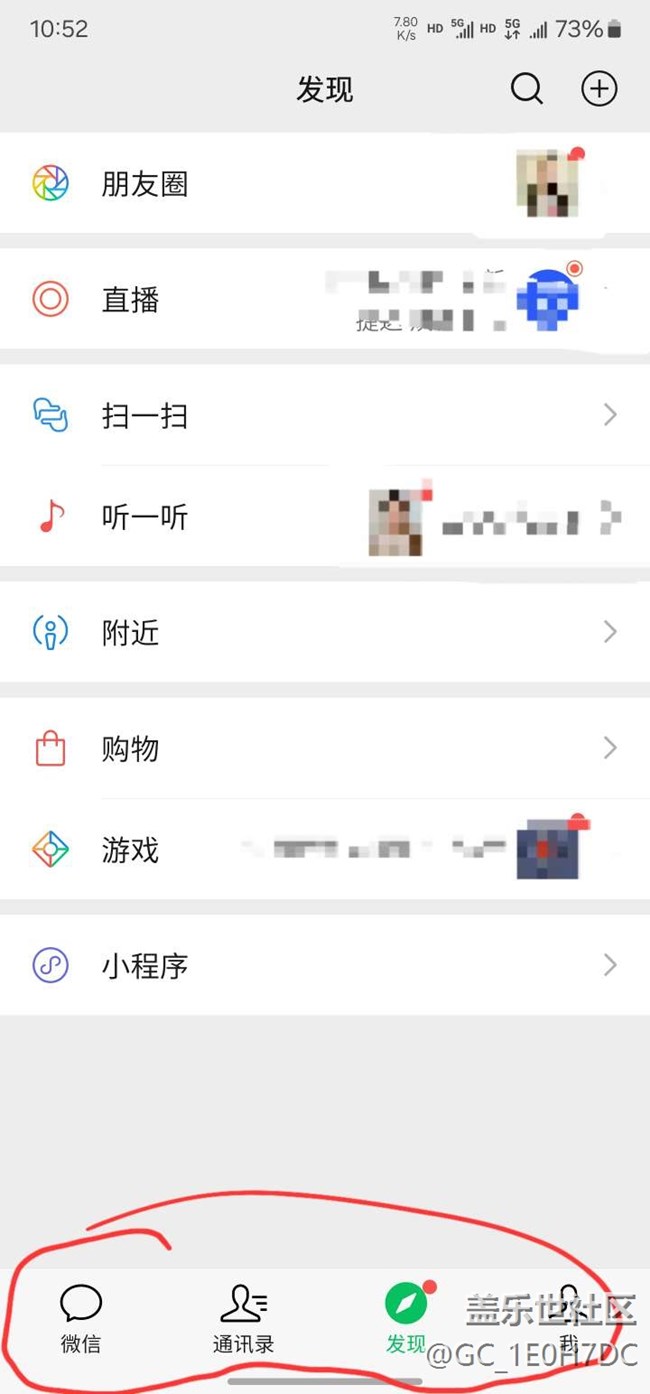650x1394 pixels.
Task: Switch to the 微信 chats tab
Action: pyautogui.click(x=81, y=1319)
